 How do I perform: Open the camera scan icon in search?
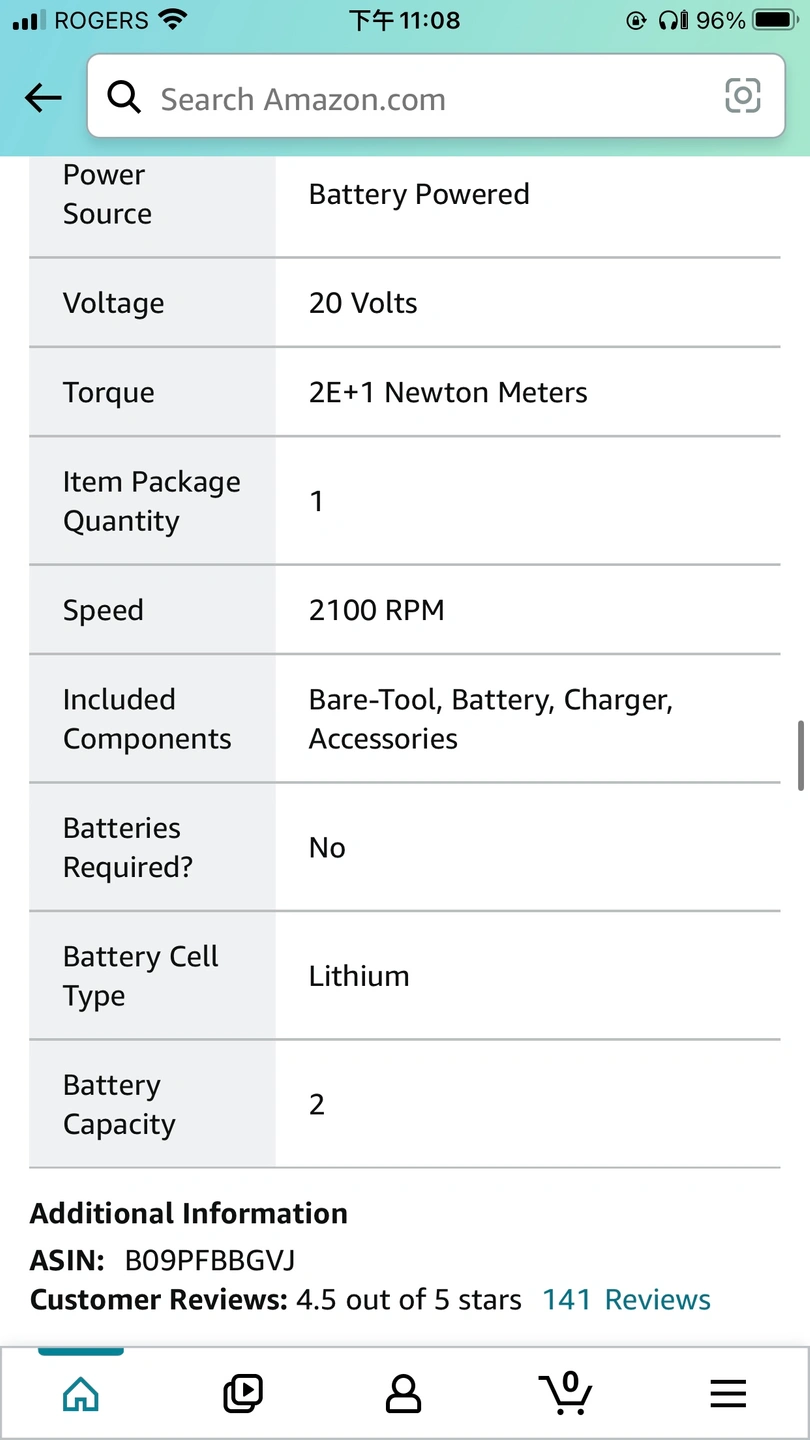click(742, 96)
